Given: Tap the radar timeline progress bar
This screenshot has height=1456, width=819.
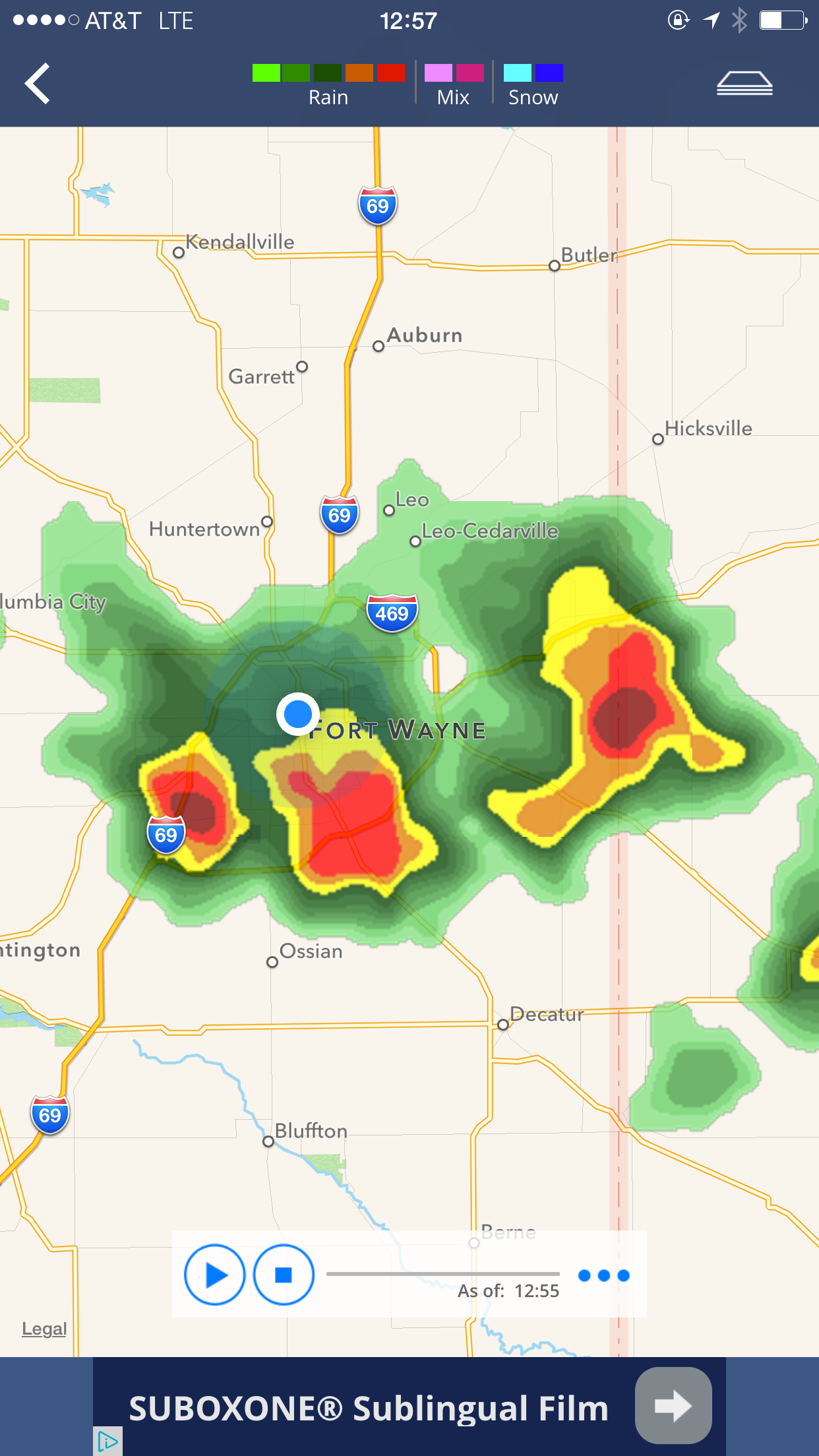Looking at the screenshot, I should coord(442,1274).
